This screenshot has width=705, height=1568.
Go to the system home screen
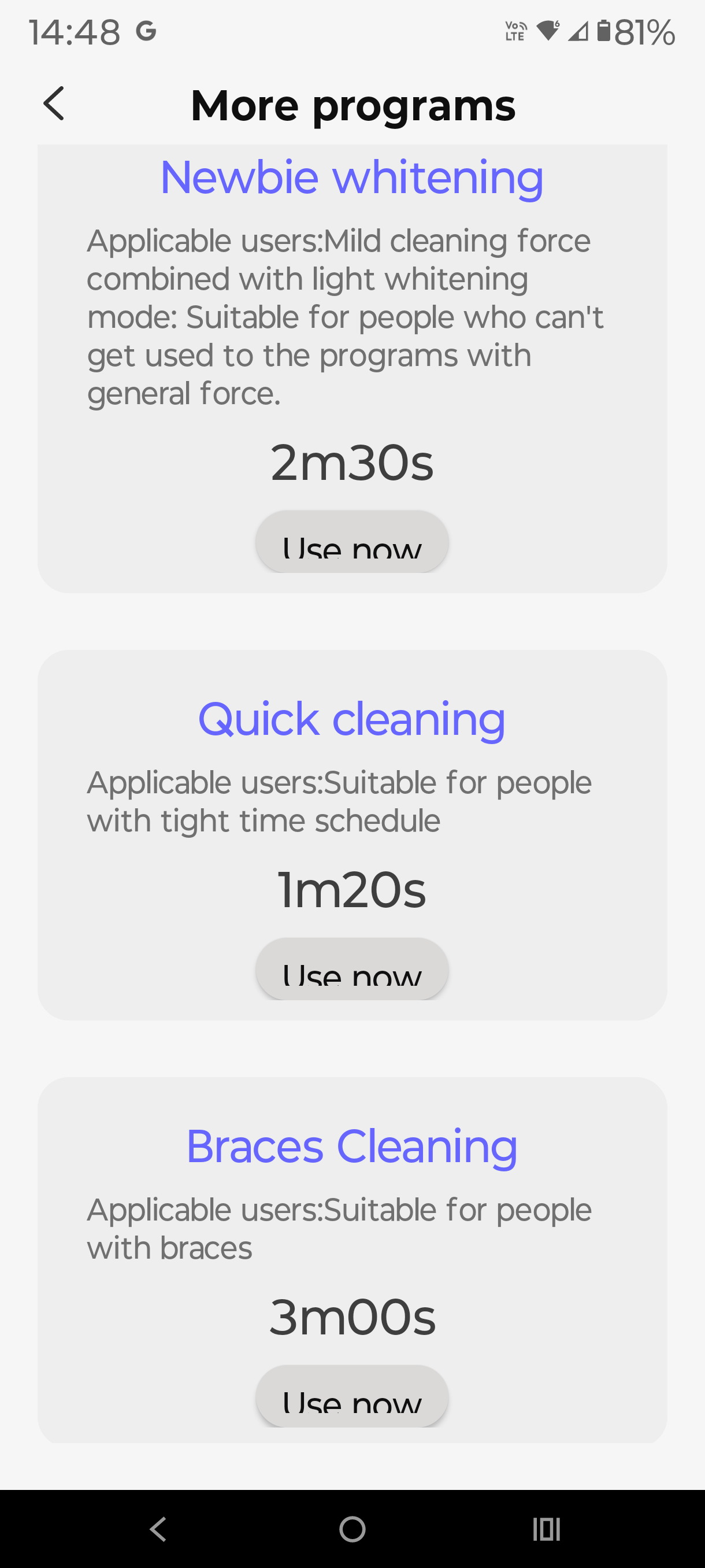[x=352, y=1529]
